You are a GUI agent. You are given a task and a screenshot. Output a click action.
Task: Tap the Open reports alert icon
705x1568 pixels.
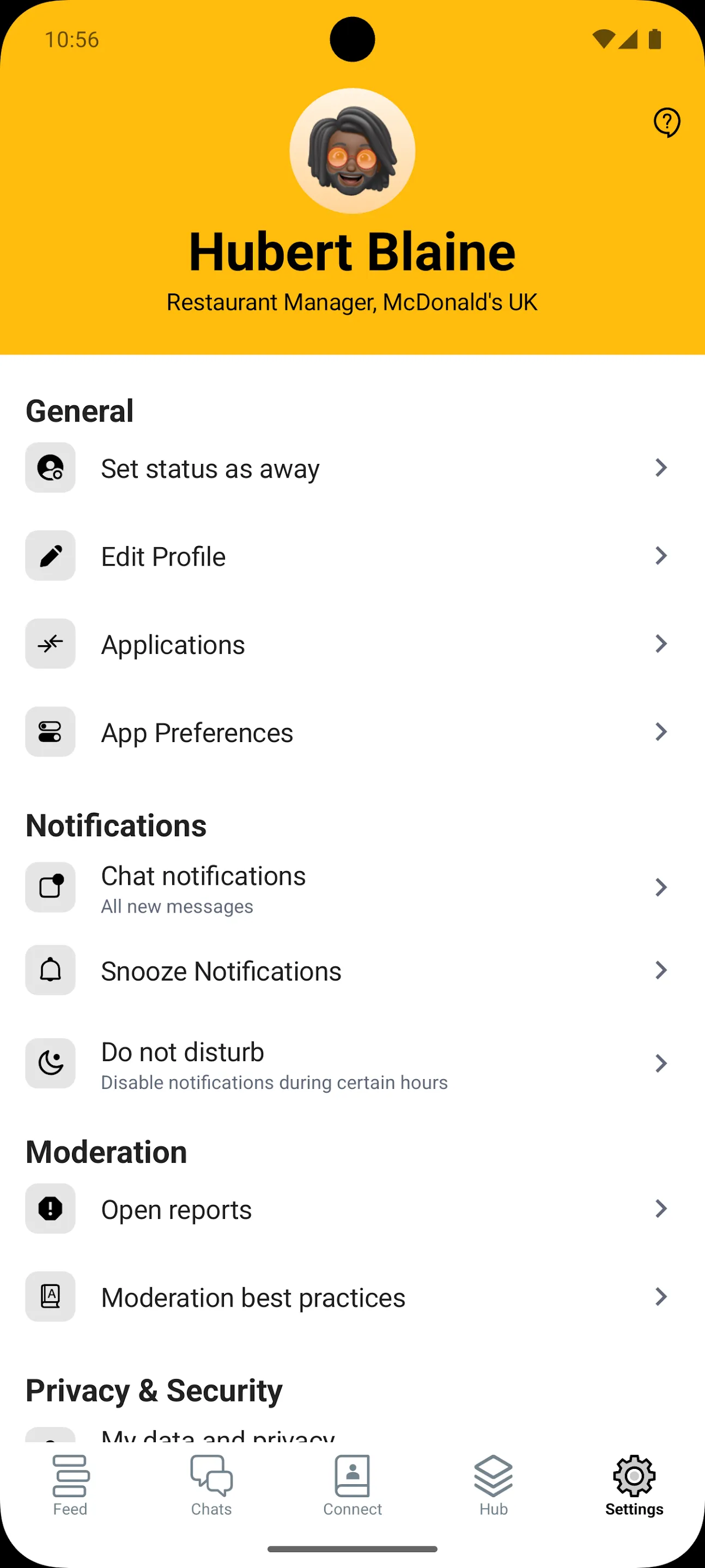pyautogui.click(x=50, y=1209)
